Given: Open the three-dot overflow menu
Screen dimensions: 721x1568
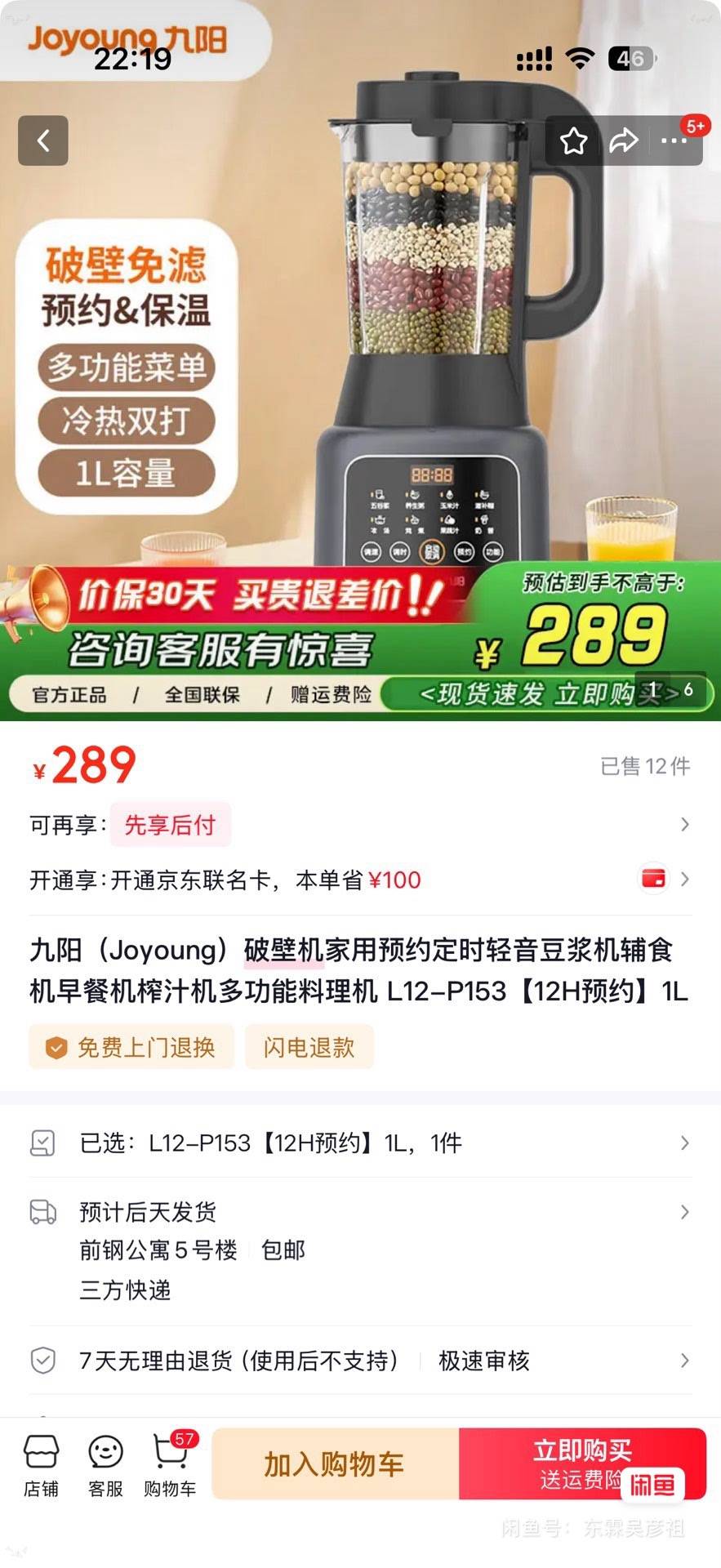Looking at the screenshot, I should pos(674,141).
